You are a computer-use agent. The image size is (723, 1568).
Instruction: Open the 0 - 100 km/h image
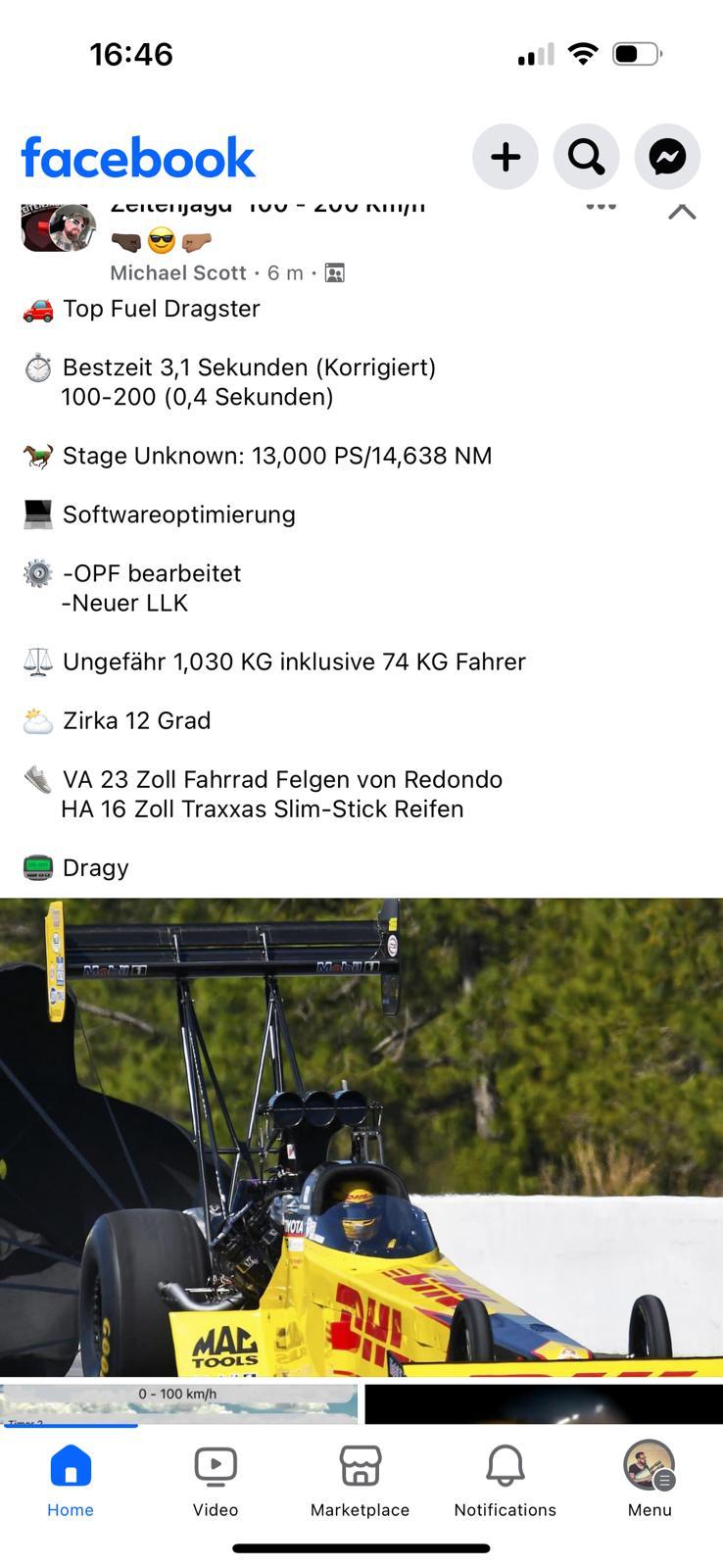(x=178, y=1401)
